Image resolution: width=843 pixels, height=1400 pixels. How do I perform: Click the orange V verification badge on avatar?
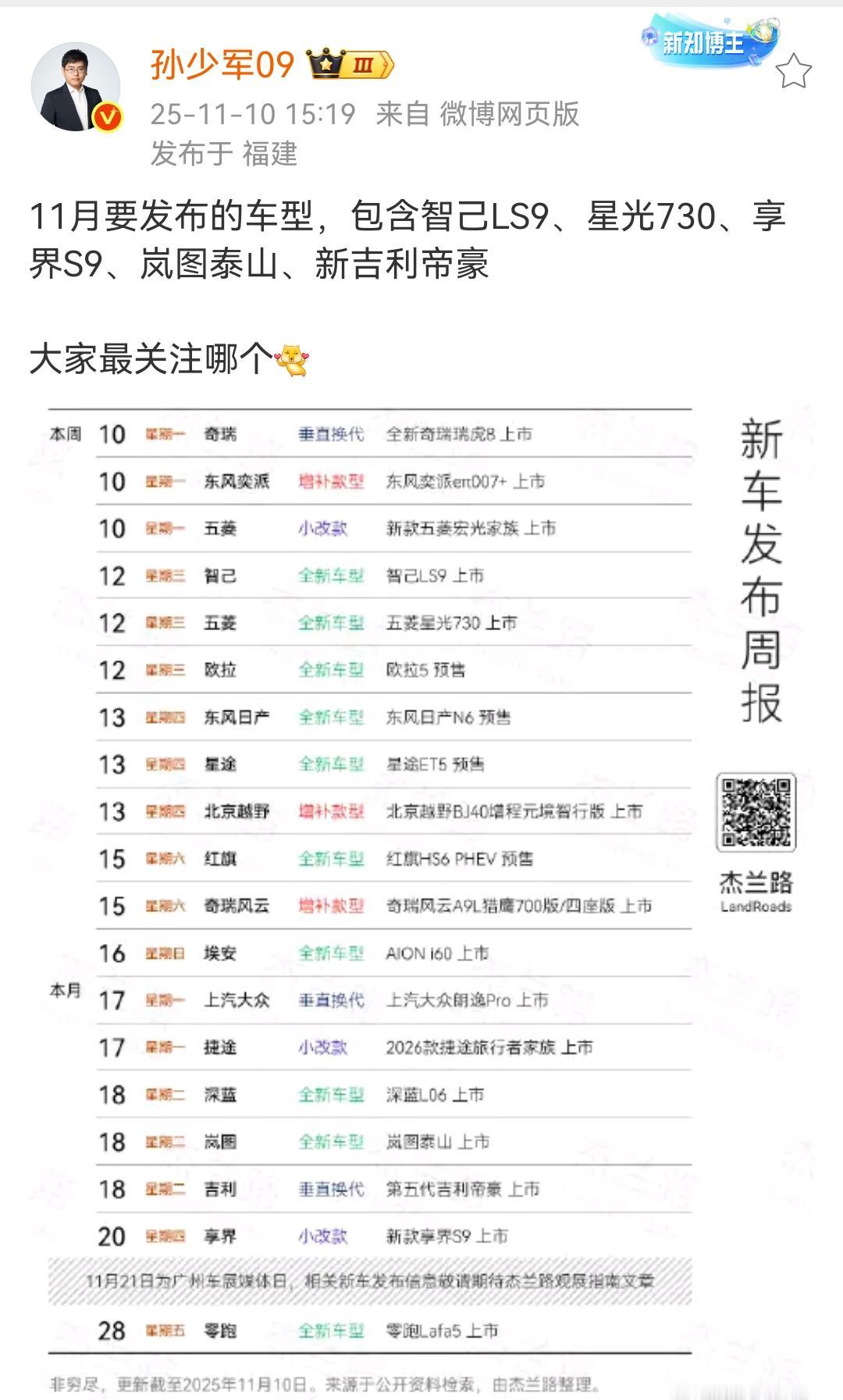[x=106, y=116]
